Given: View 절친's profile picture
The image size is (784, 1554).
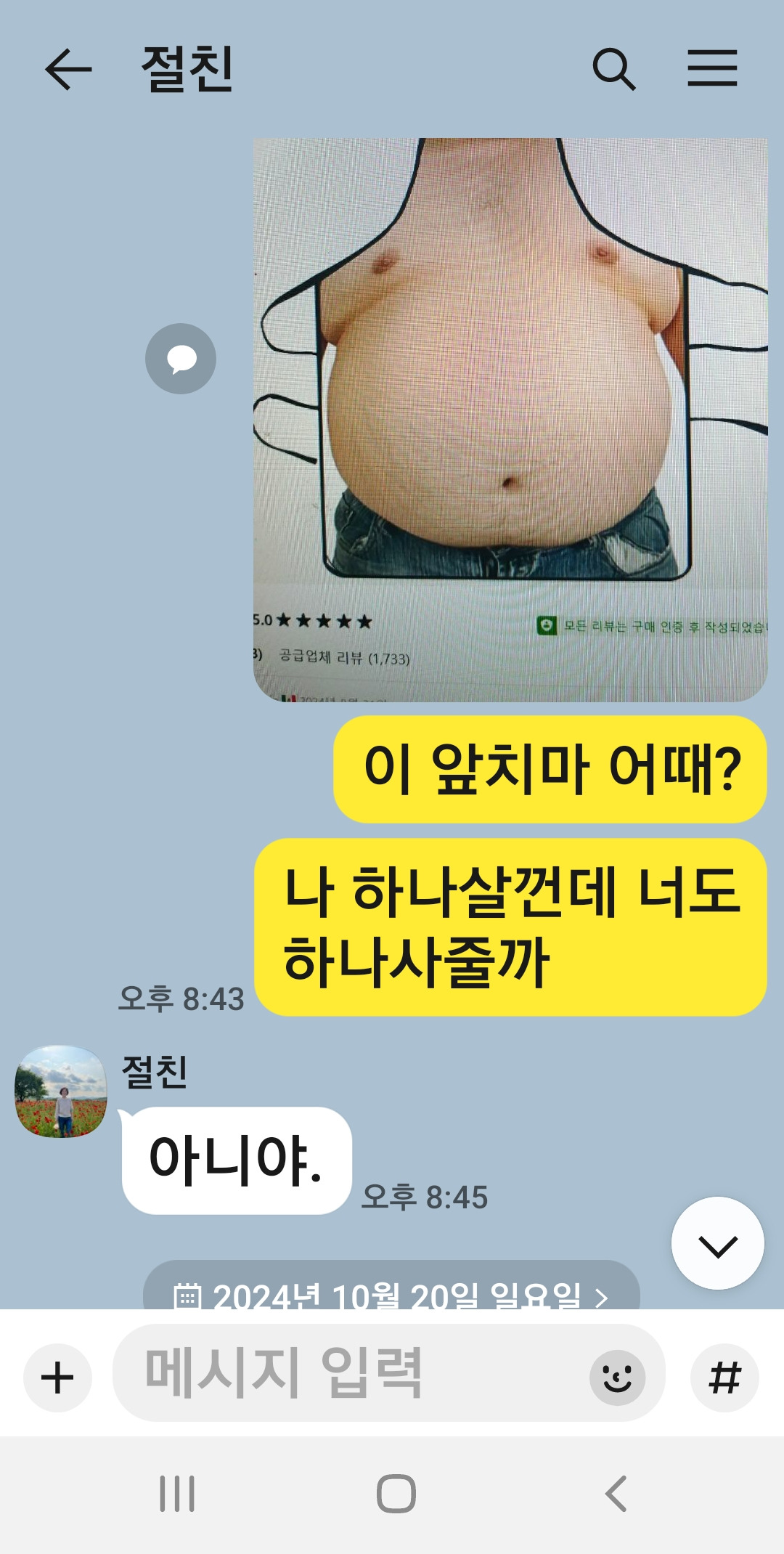Looking at the screenshot, I should 61,1091.
